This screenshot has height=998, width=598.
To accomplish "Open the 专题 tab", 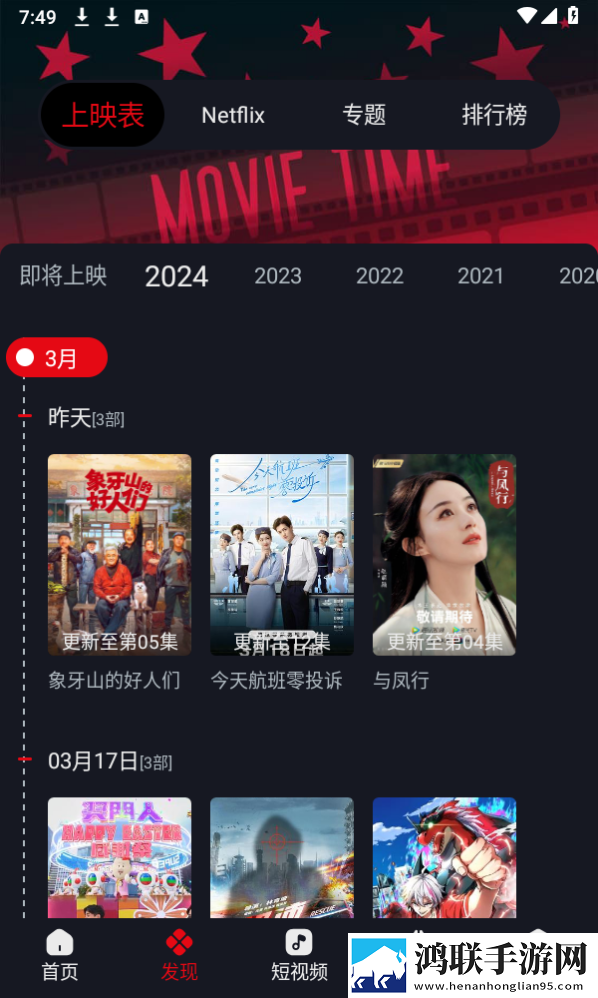I will [x=364, y=115].
